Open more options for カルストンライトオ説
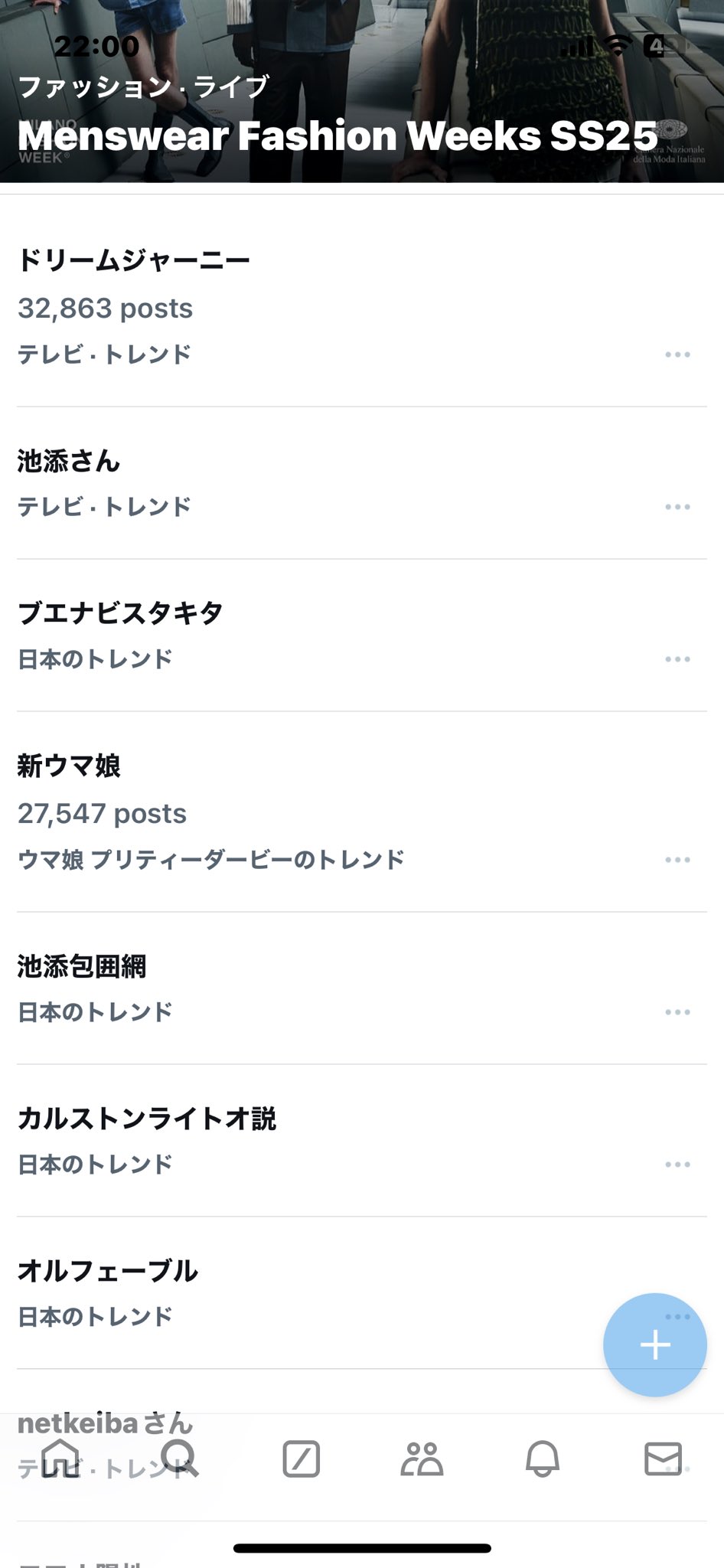 coord(677,1165)
